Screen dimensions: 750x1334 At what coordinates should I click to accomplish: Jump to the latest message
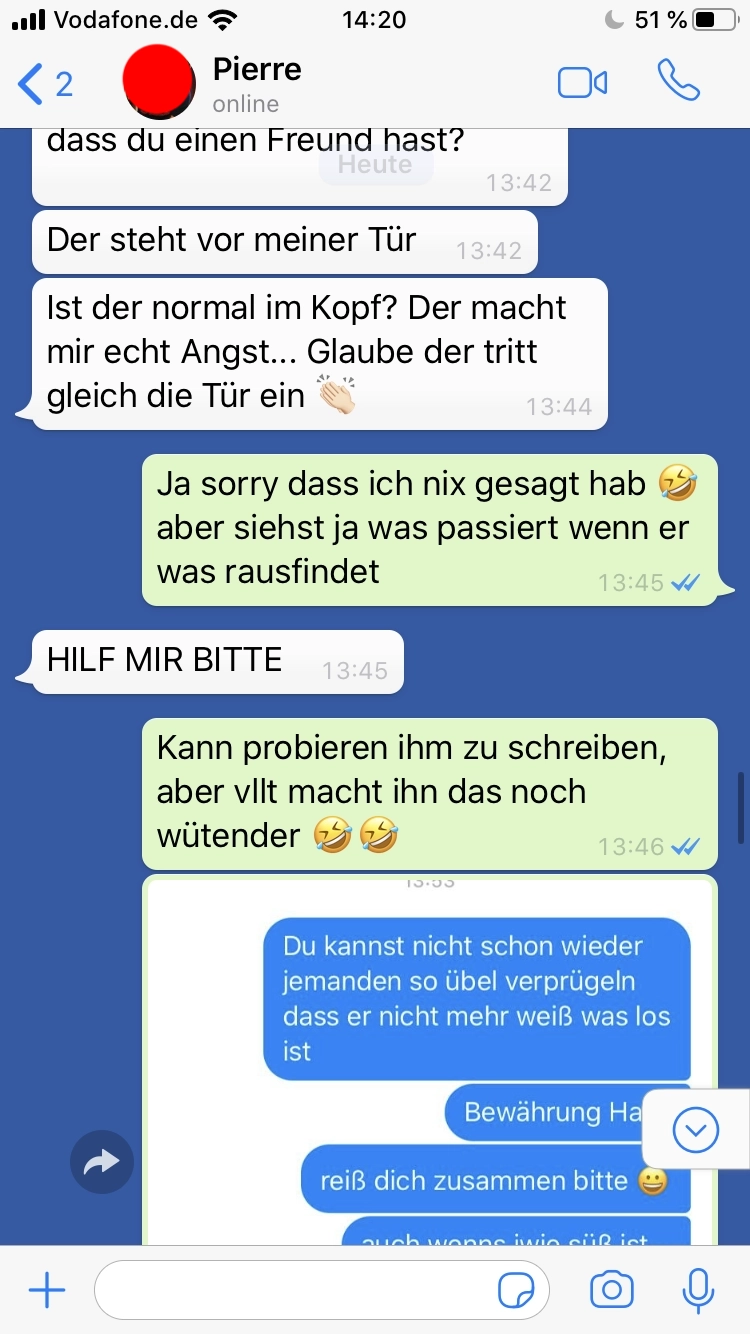tap(696, 1131)
